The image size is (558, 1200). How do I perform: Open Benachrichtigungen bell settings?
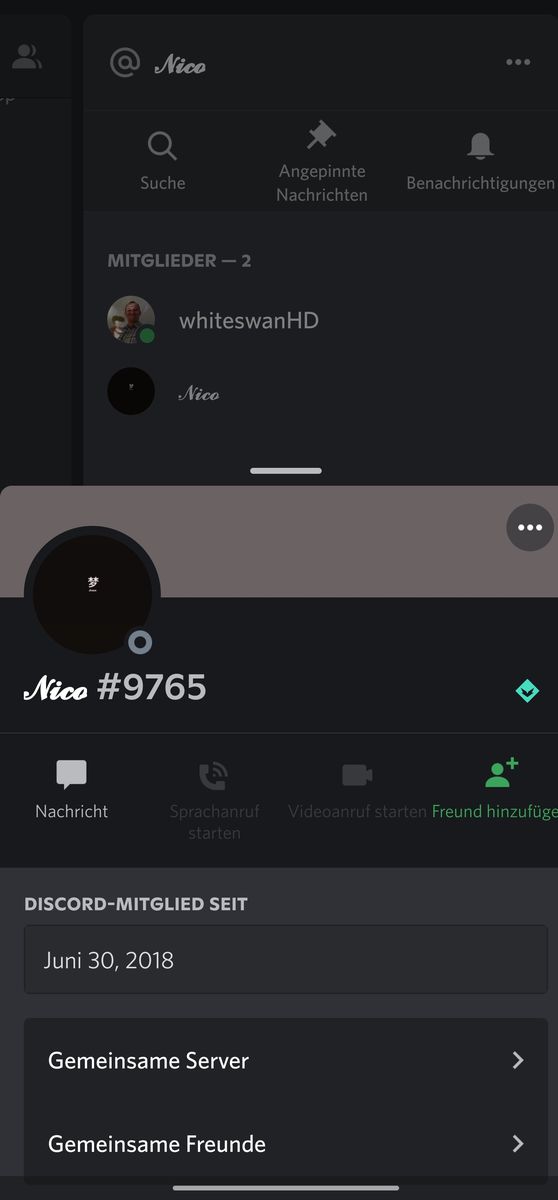[x=480, y=162]
